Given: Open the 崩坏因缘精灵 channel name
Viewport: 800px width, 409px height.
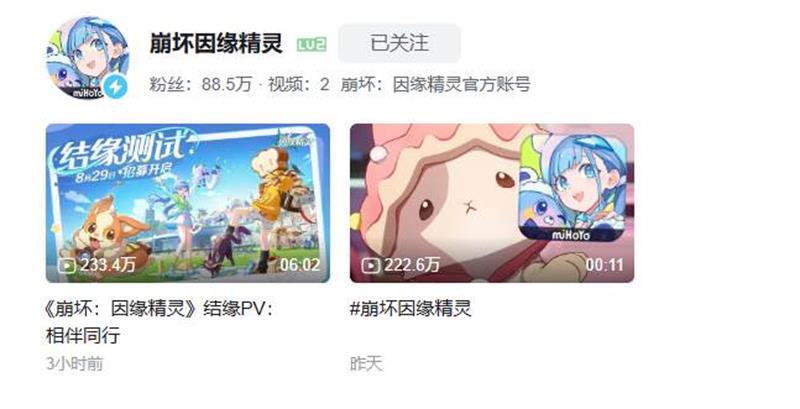Looking at the screenshot, I should click(x=216, y=44).
